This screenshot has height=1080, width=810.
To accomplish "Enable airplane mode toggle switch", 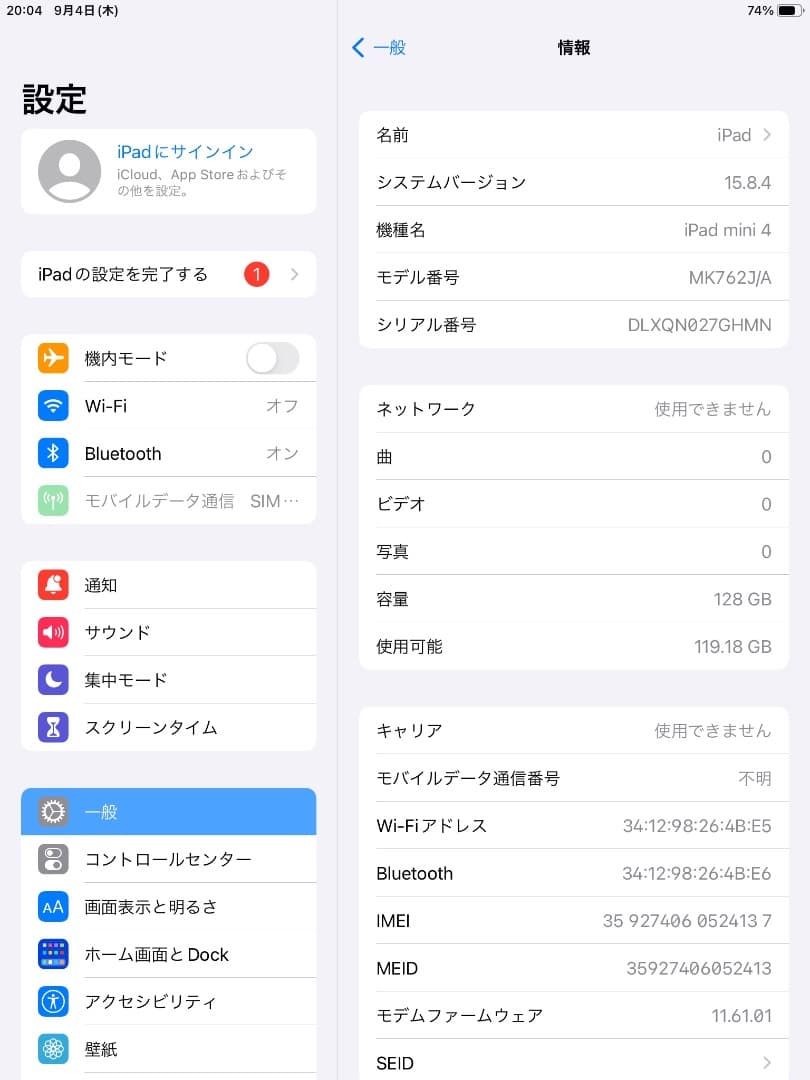I will pos(272,358).
